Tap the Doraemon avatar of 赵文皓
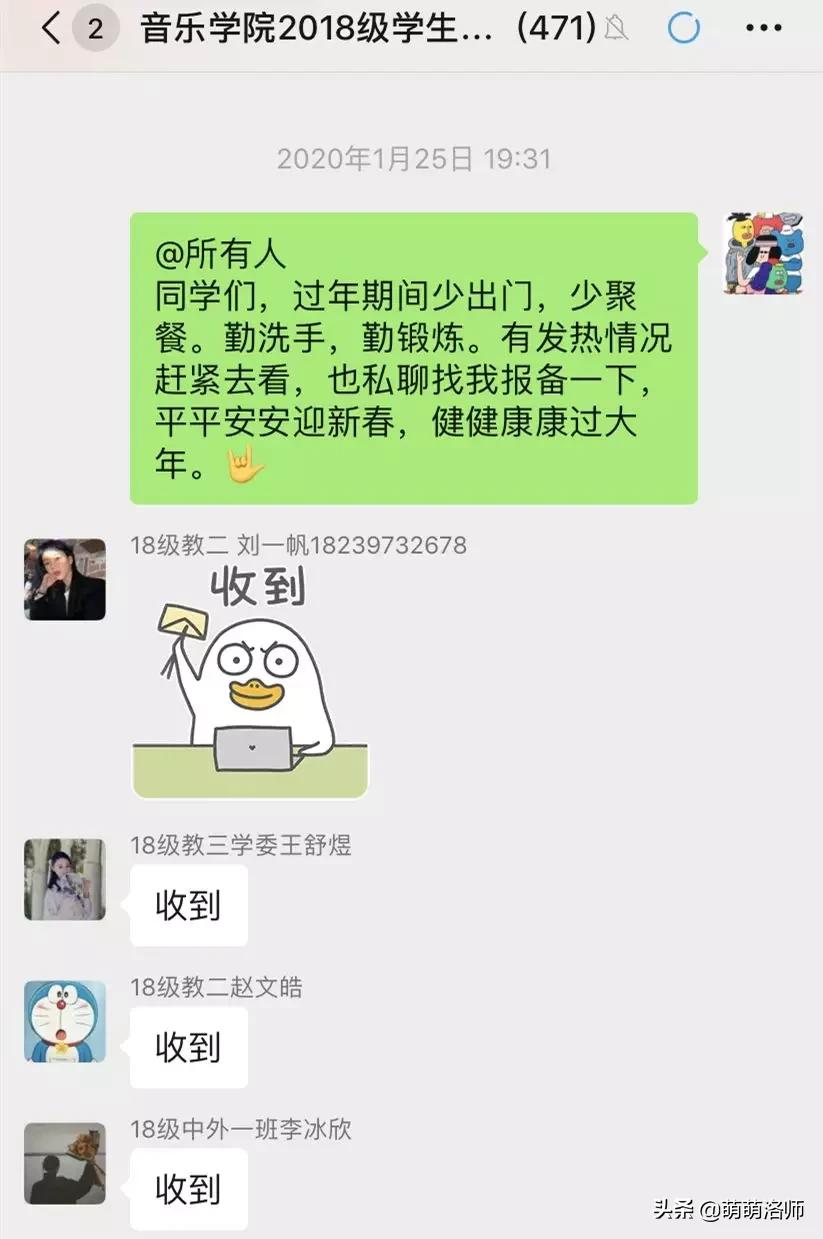This screenshot has height=1239, width=823. pyautogui.click(x=64, y=1022)
